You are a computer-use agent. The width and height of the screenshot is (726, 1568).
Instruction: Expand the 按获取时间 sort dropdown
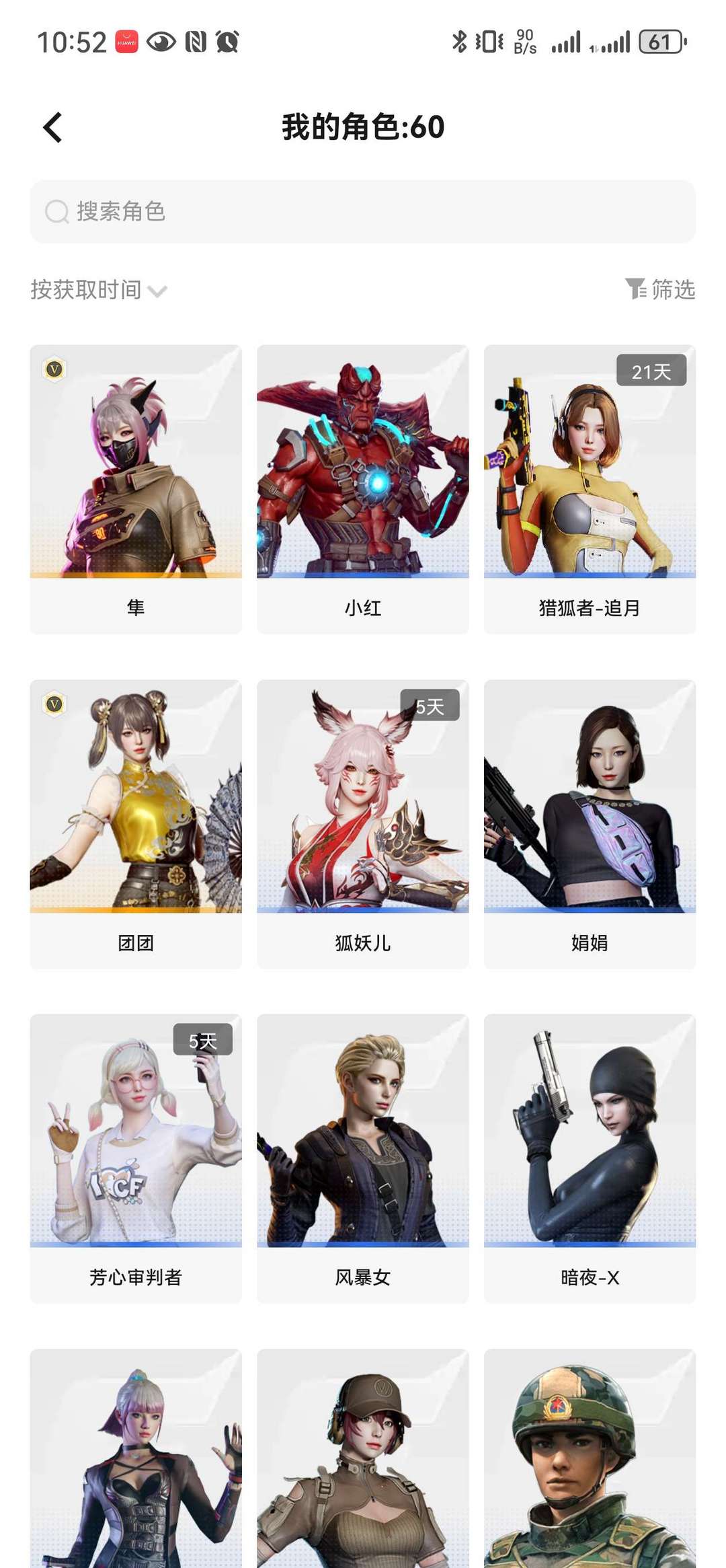pyautogui.click(x=98, y=290)
